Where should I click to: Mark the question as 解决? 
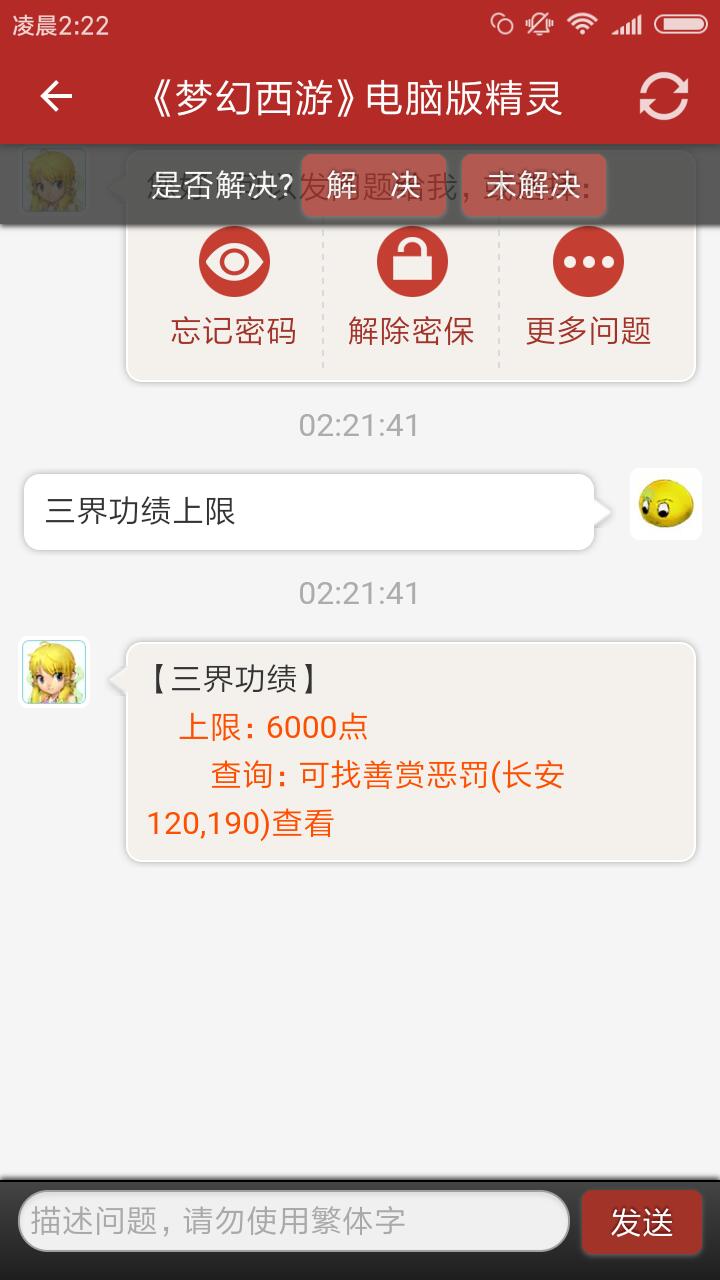373,185
